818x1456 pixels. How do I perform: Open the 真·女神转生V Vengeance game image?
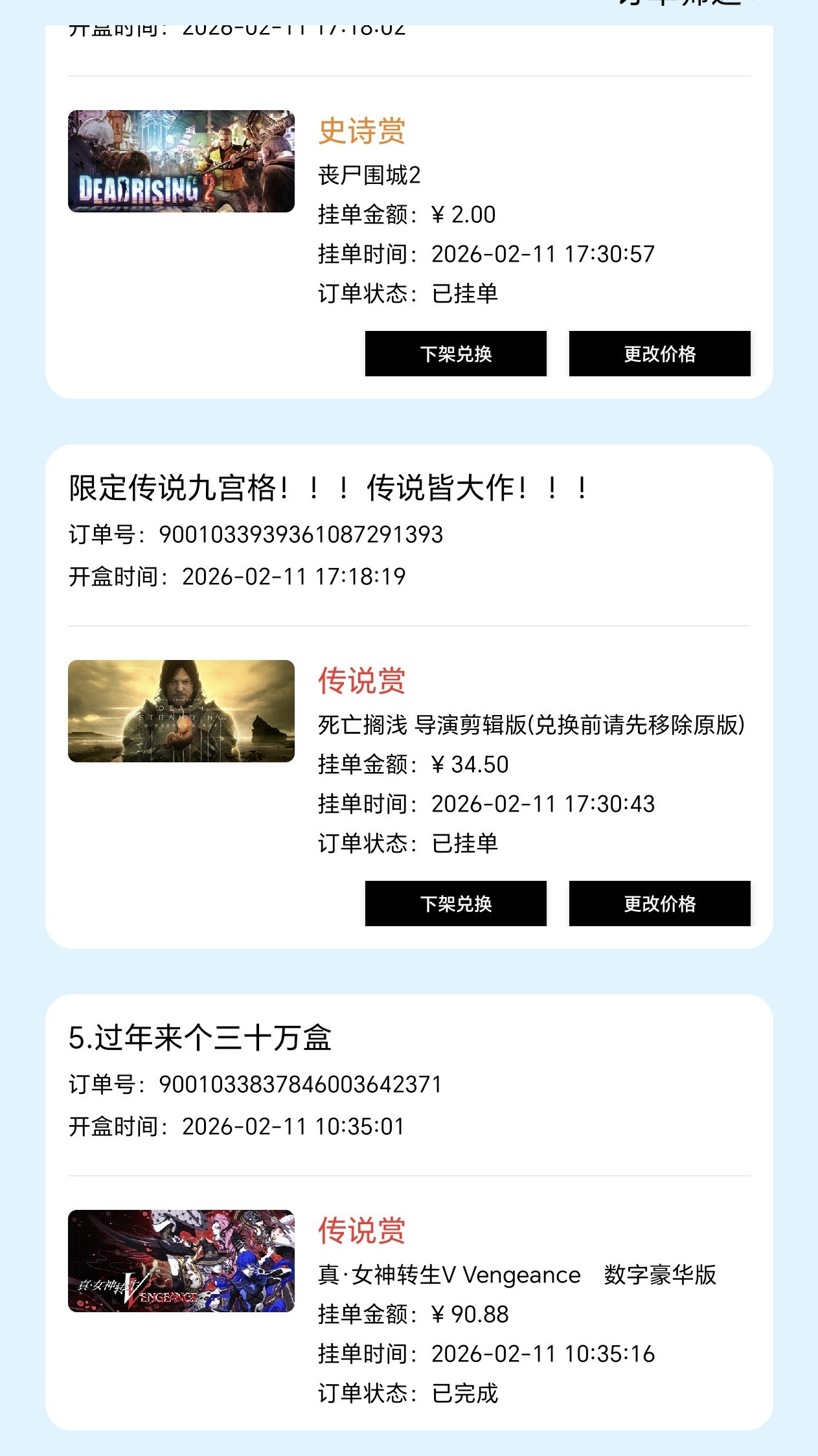181,1261
